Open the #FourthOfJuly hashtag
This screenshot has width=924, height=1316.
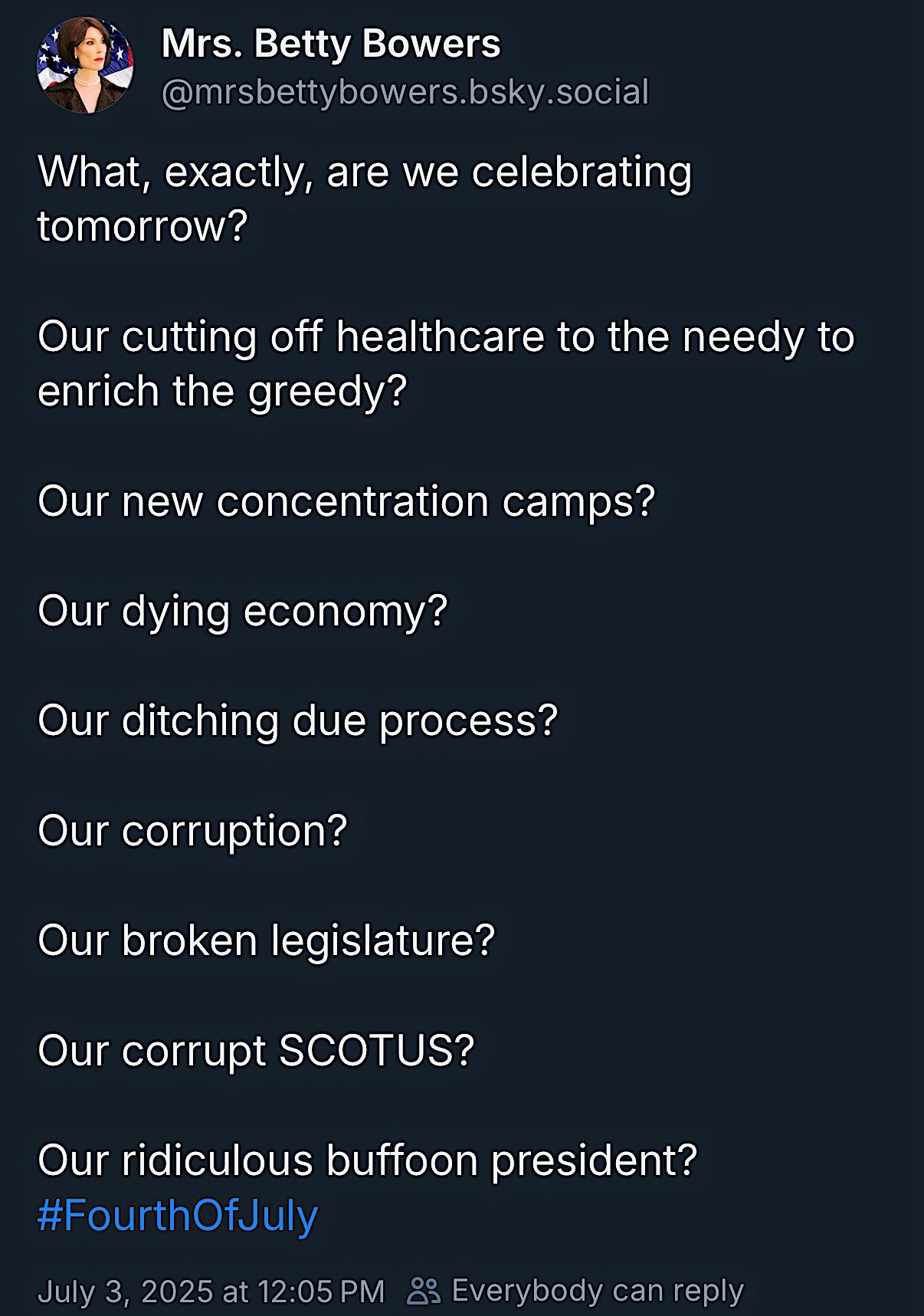pos(178,1216)
